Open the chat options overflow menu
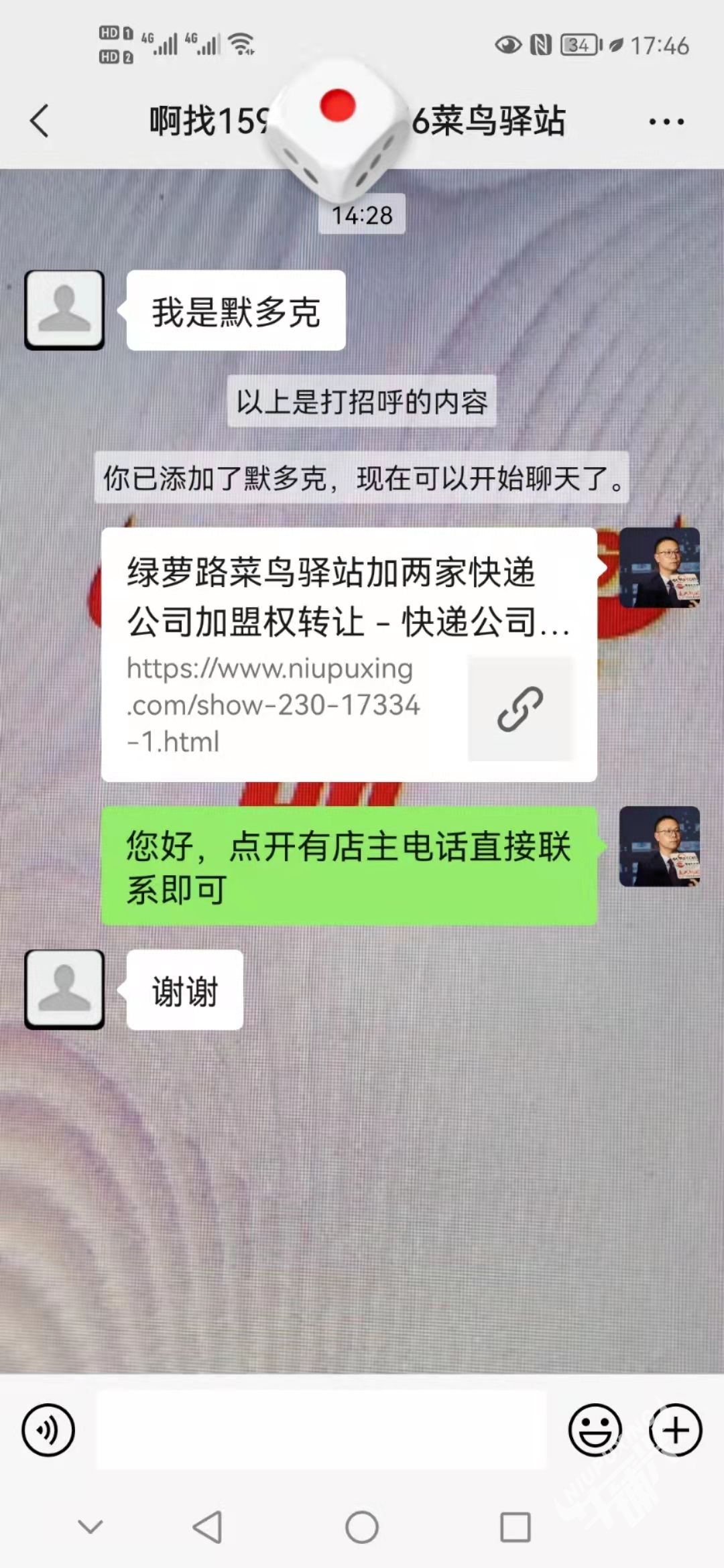This screenshot has height=1568, width=724. point(666,122)
